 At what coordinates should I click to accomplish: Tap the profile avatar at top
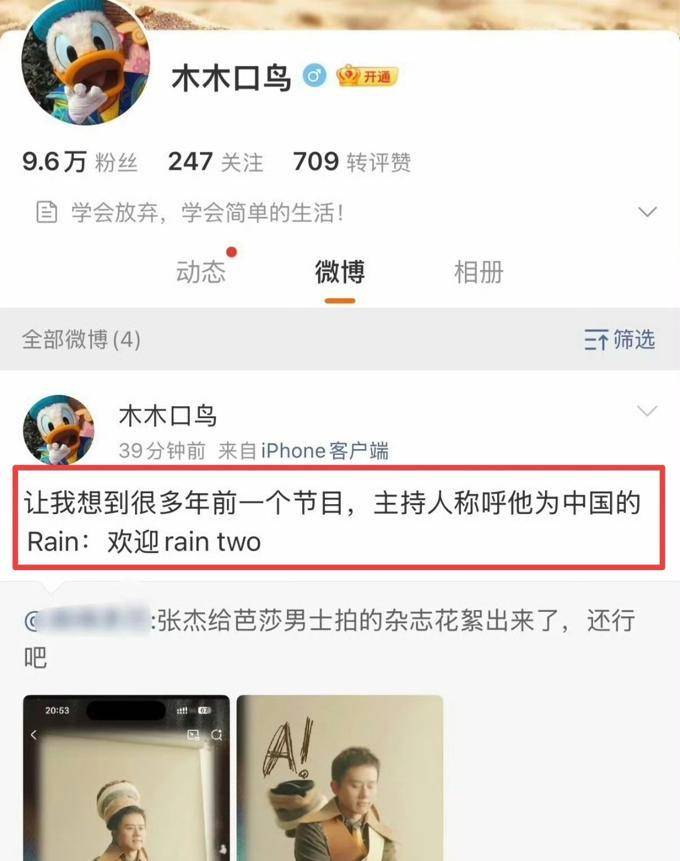(x=85, y=62)
